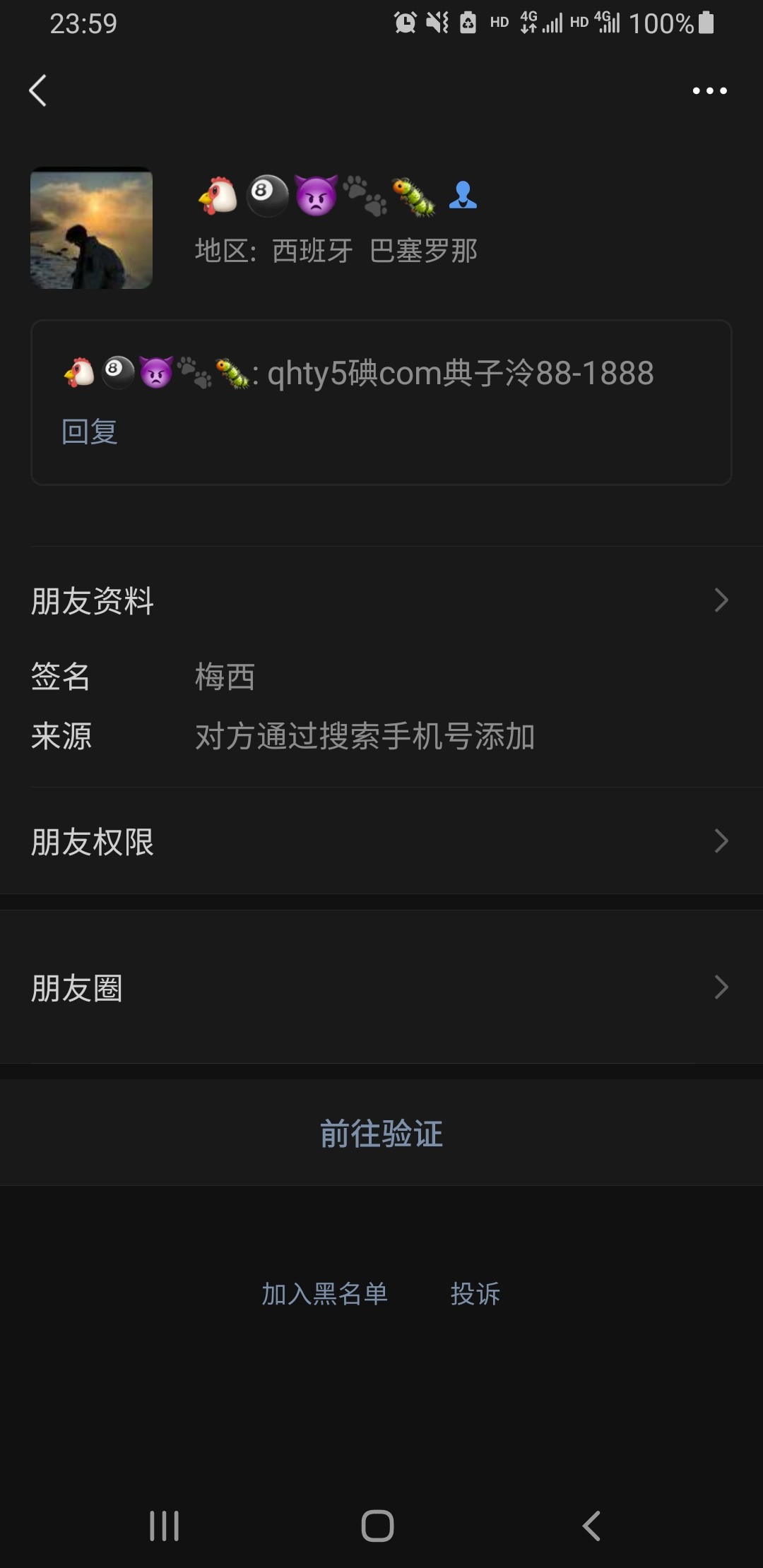Open the 朋友圈 Moments section

click(x=381, y=989)
